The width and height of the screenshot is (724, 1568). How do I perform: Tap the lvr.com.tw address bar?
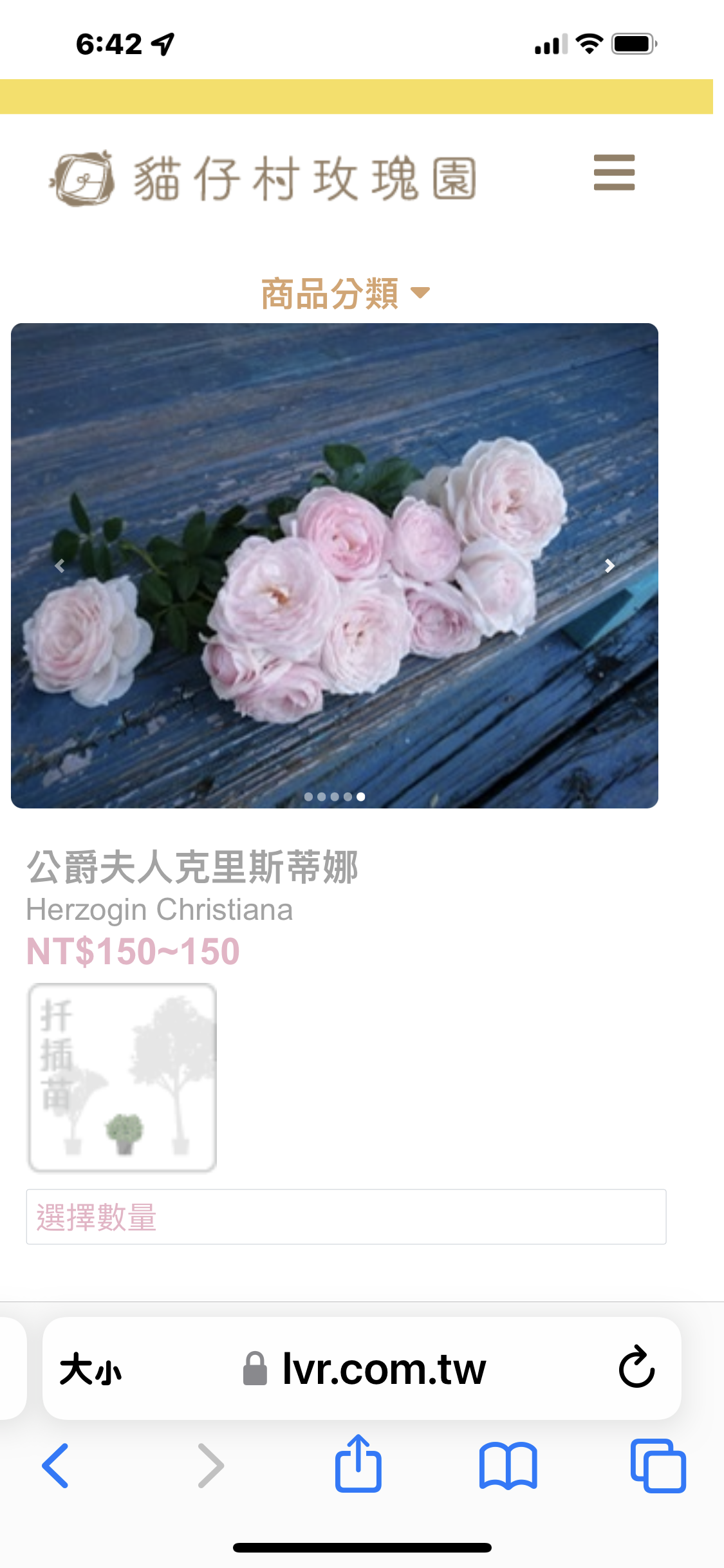click(364, 1369)
